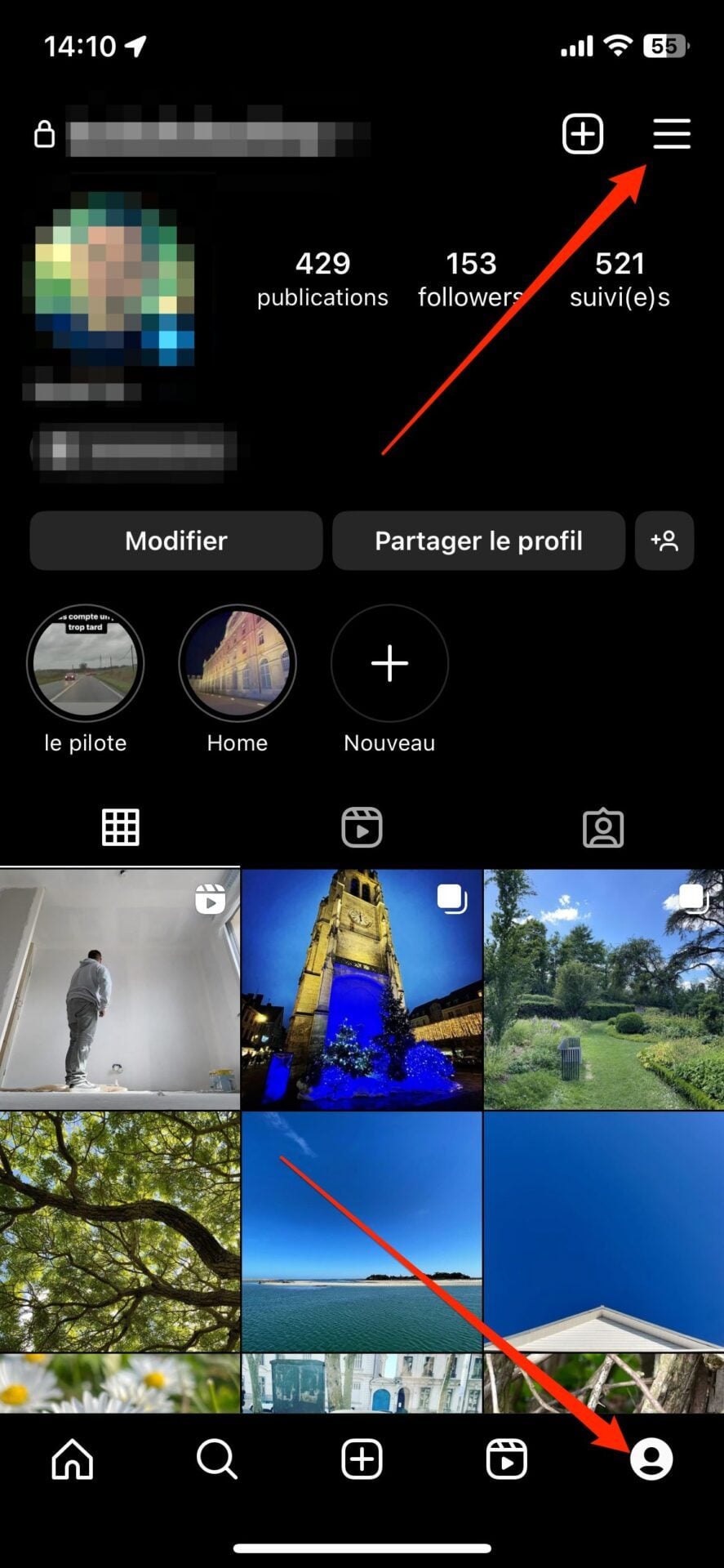Open the green garden park post
724x1568 pixels.
tap(603, 990)
